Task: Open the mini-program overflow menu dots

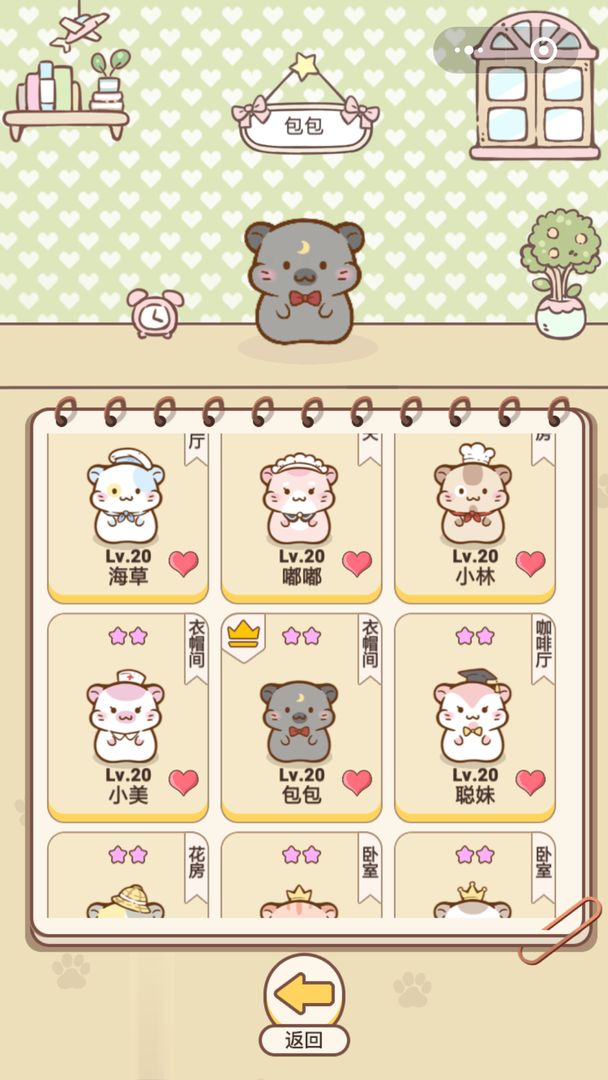Action: (467, 49)
